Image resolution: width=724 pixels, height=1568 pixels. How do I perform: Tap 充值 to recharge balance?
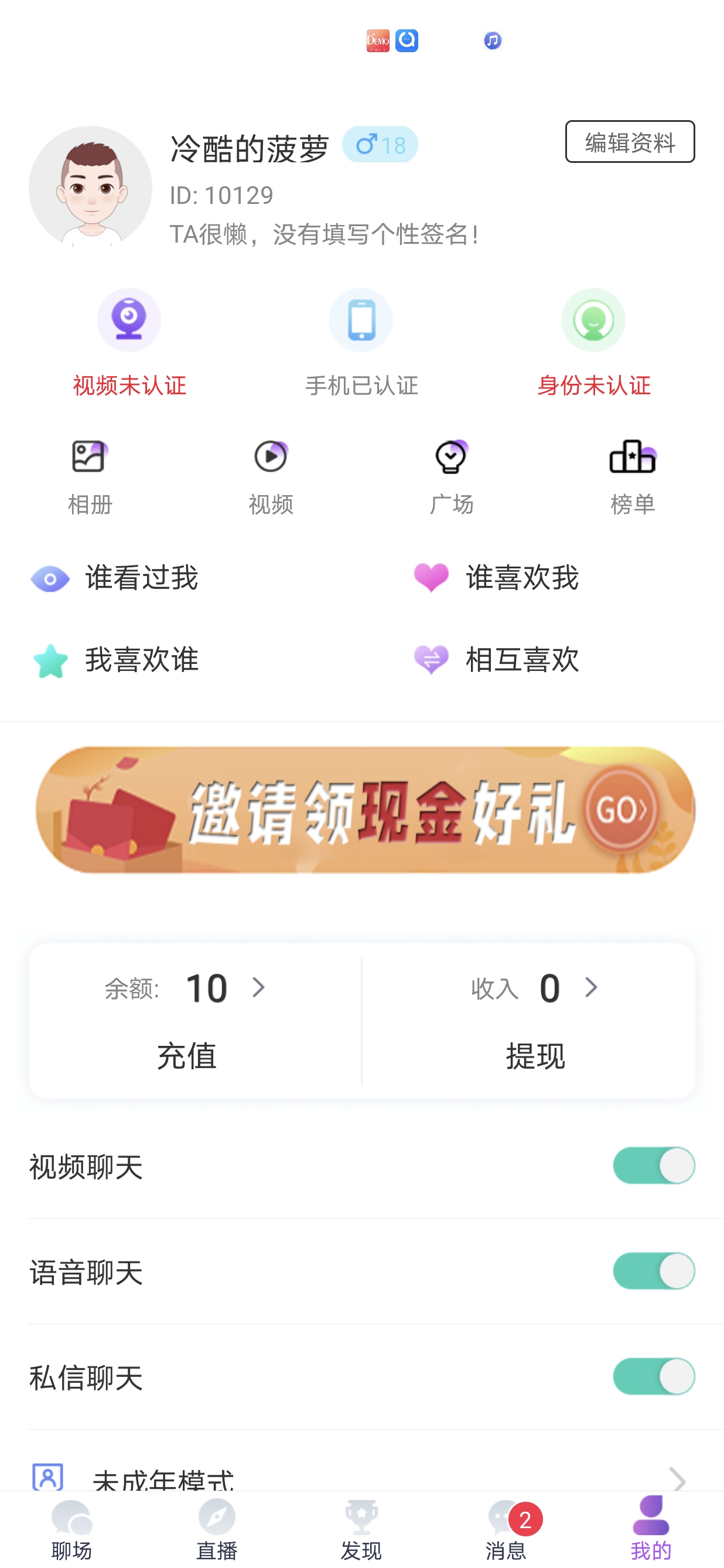click(x=187, y=1055)
